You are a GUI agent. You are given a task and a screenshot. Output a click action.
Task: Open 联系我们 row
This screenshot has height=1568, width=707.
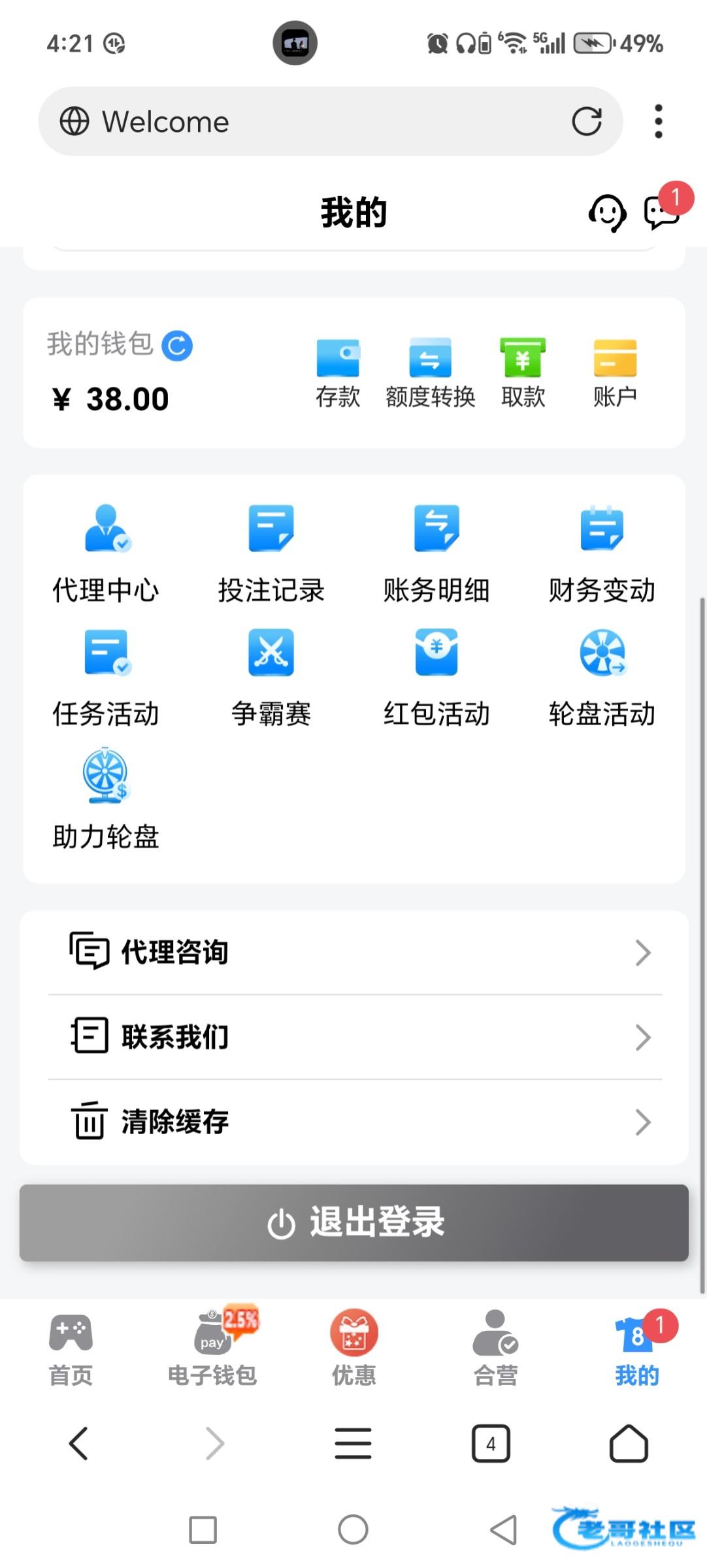tap(354, 1037)
